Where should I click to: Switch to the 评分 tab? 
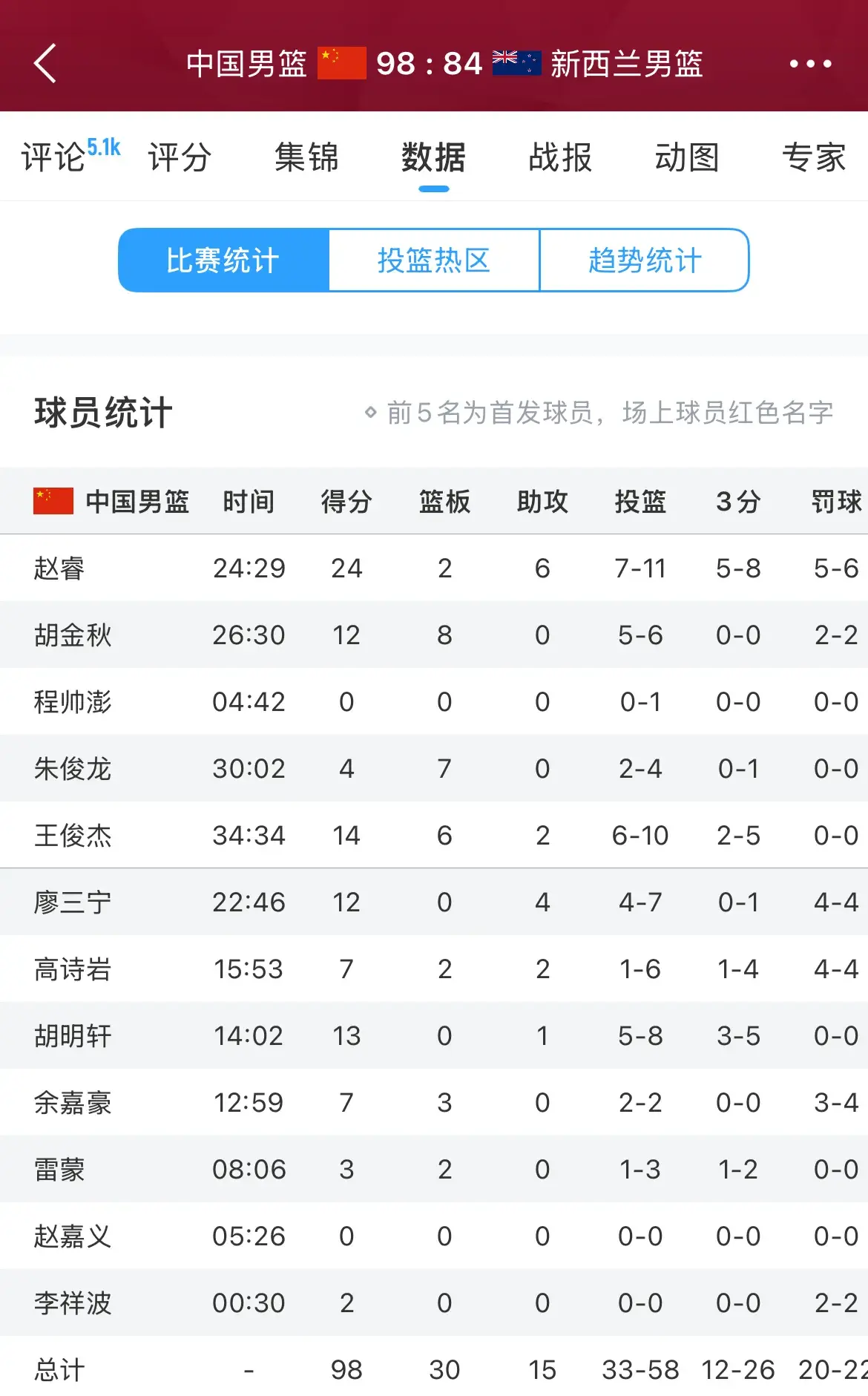[x=180, y=157]
